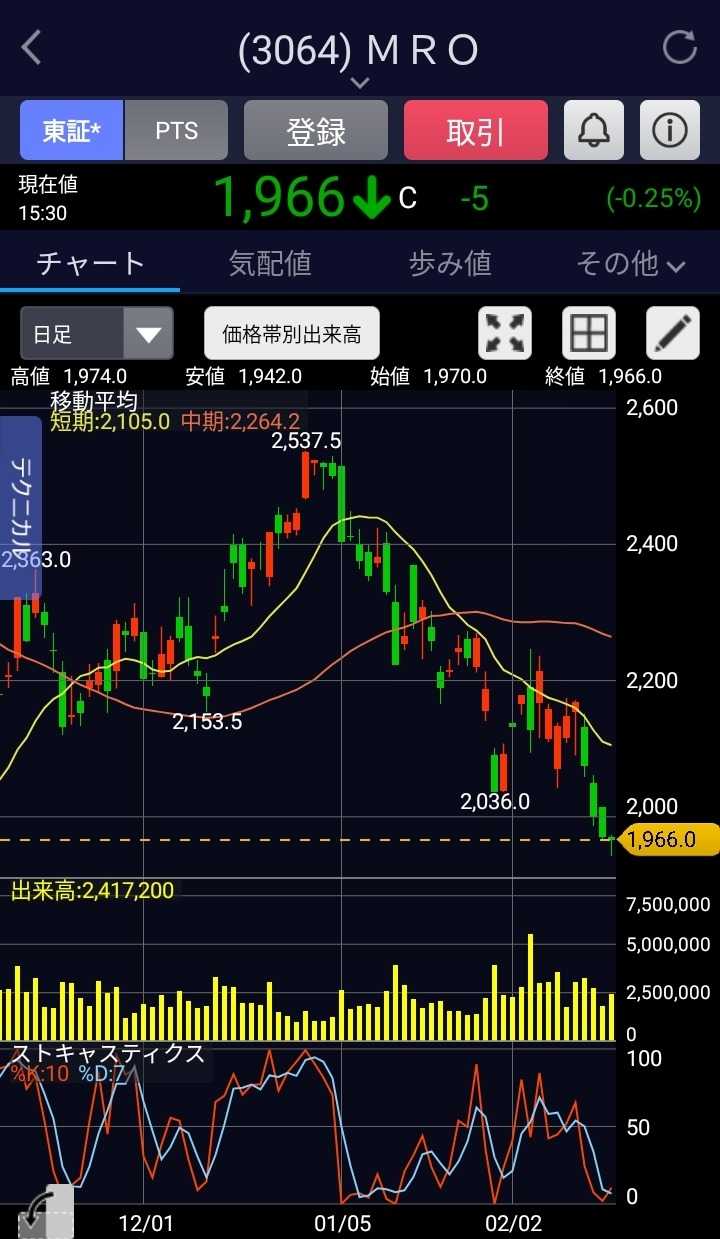
Task: Select the チャート tab
Action: pos(90,263)
